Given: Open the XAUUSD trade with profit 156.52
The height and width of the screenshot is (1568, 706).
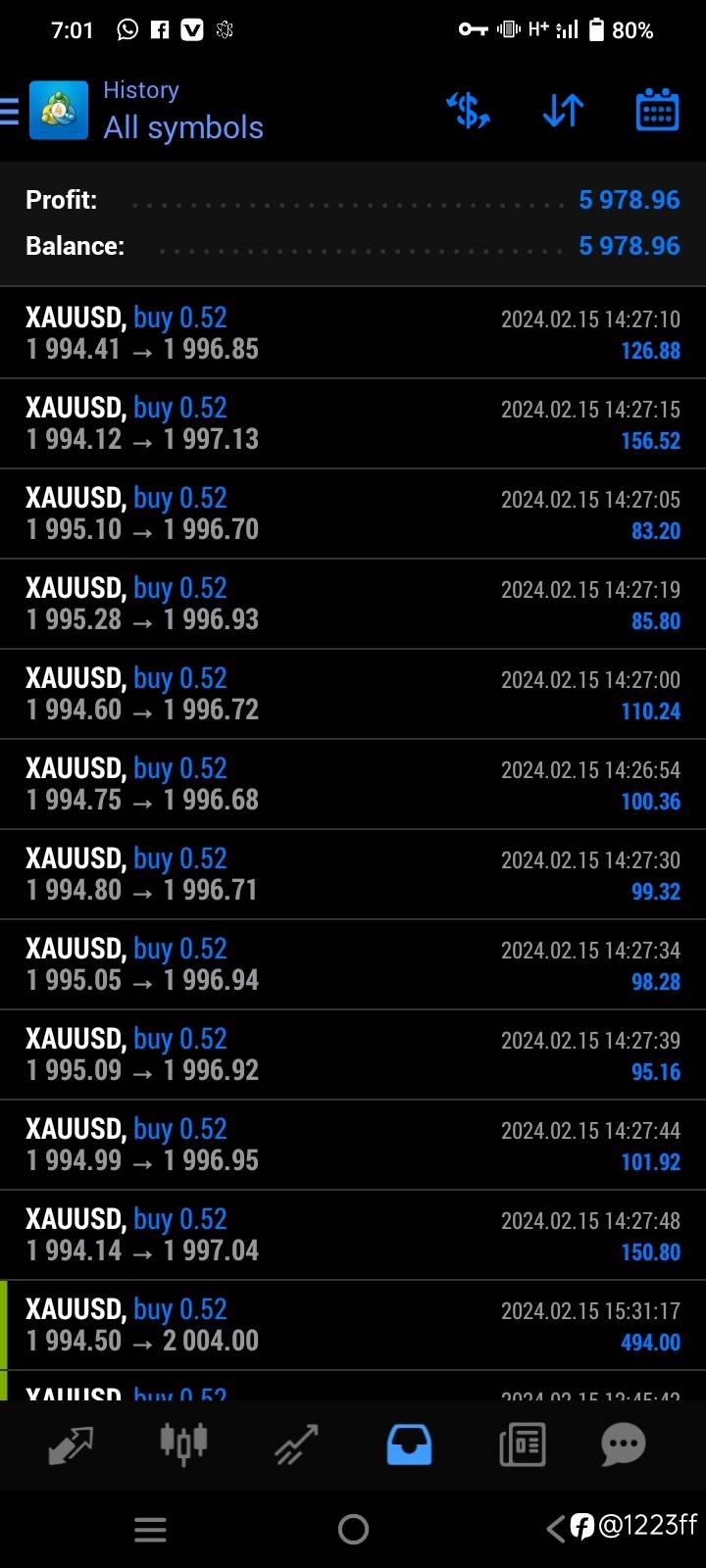Looking at the screenshot, I should 353,423.
